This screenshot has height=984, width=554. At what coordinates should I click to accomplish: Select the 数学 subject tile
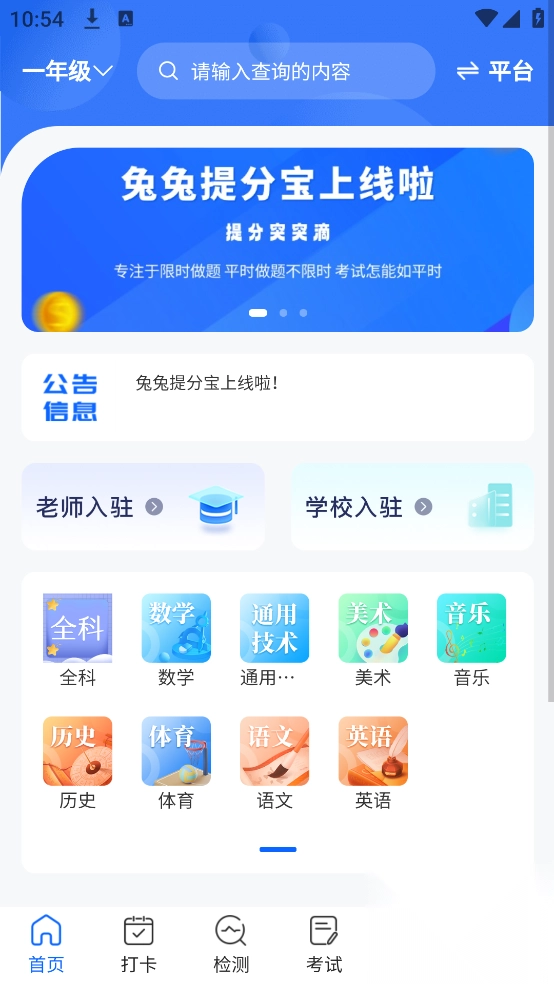coord(176,640)
